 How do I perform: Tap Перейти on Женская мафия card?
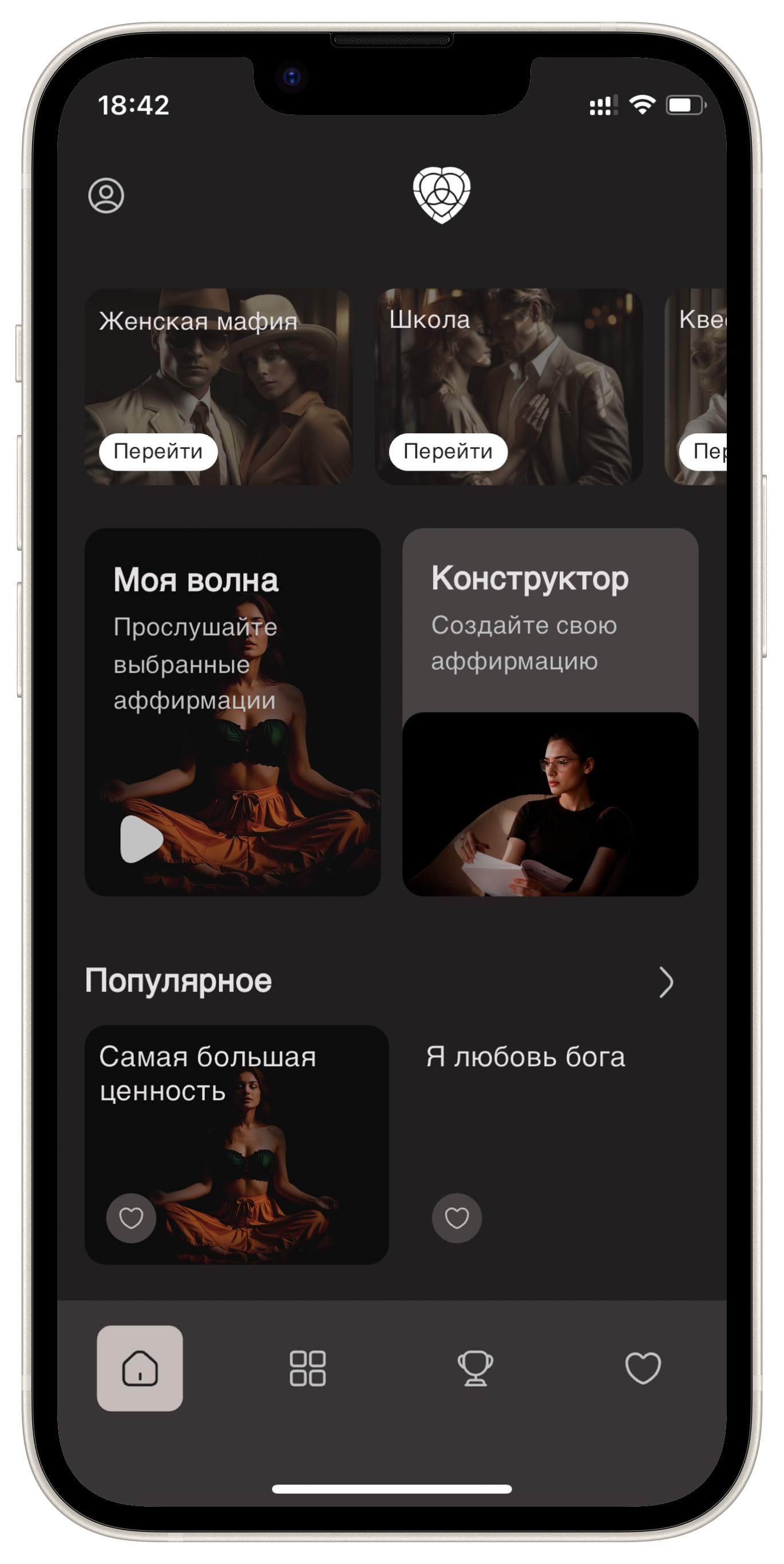[158, 452]
